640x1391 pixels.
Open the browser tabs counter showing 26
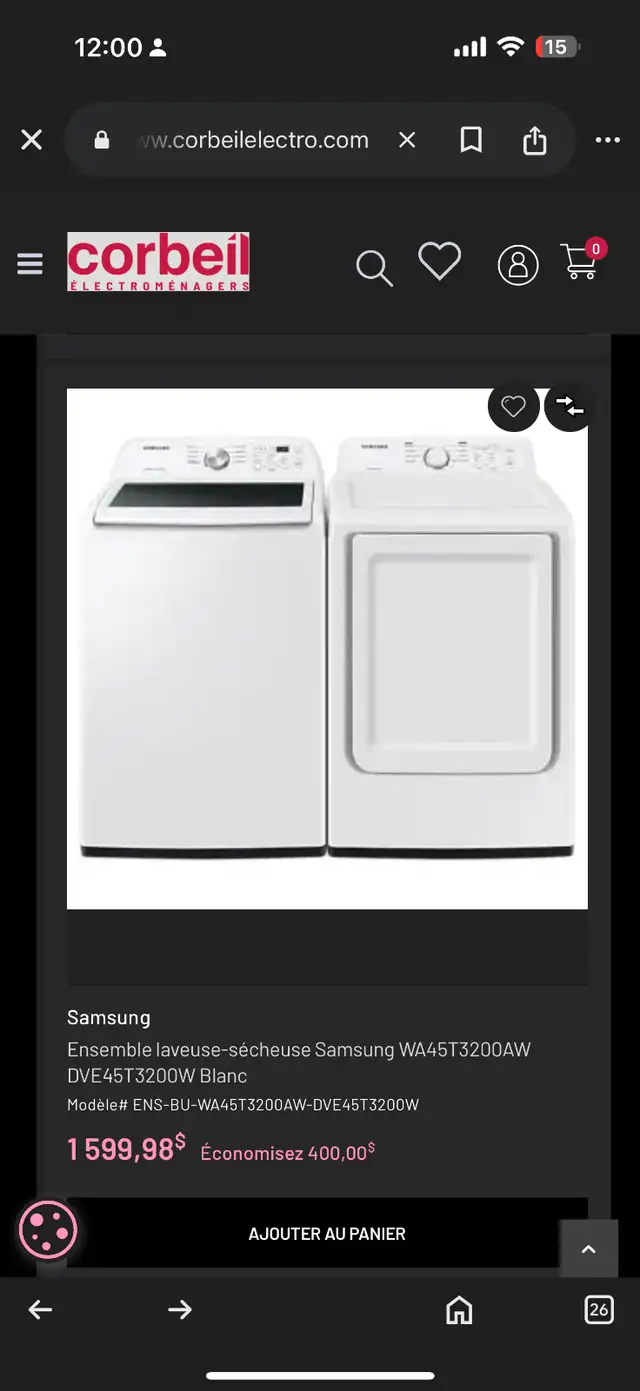pos(598,1309)
